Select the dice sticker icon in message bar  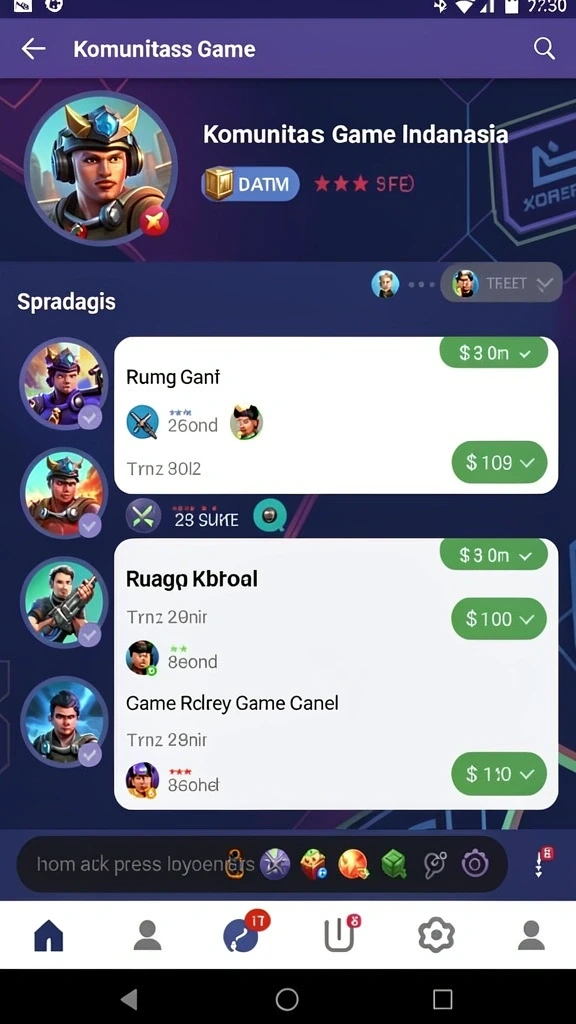[313, 865]
